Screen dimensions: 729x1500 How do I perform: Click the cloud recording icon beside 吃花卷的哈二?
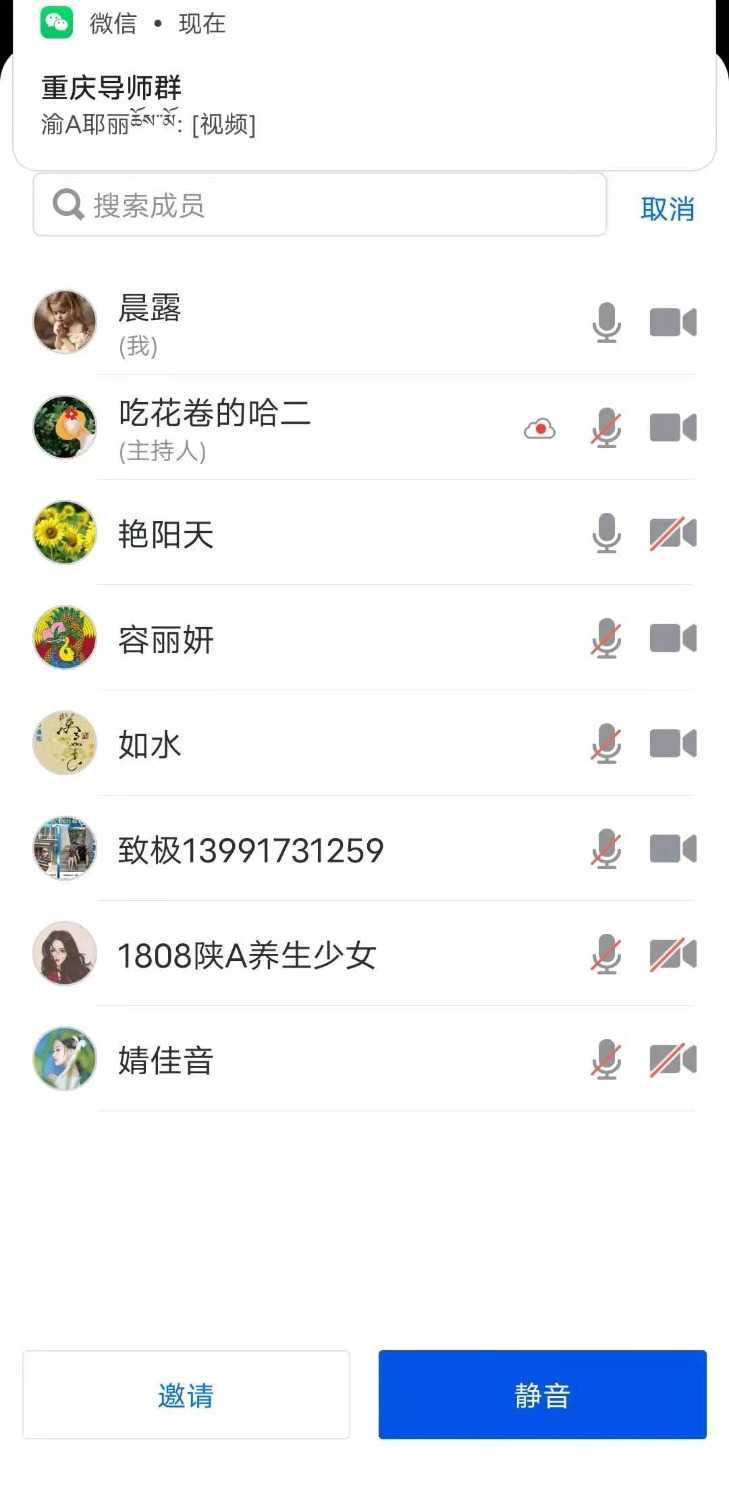click(x=541, y=428)
